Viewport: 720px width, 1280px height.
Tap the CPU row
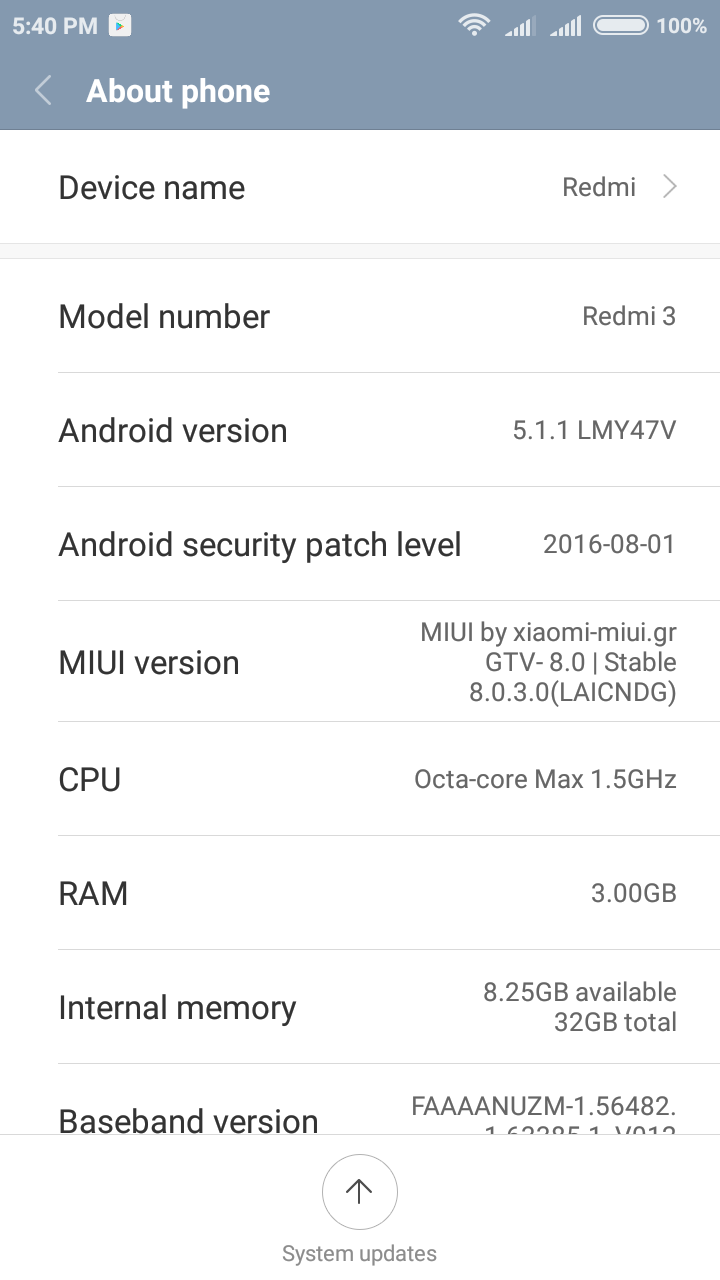point(360,779)
